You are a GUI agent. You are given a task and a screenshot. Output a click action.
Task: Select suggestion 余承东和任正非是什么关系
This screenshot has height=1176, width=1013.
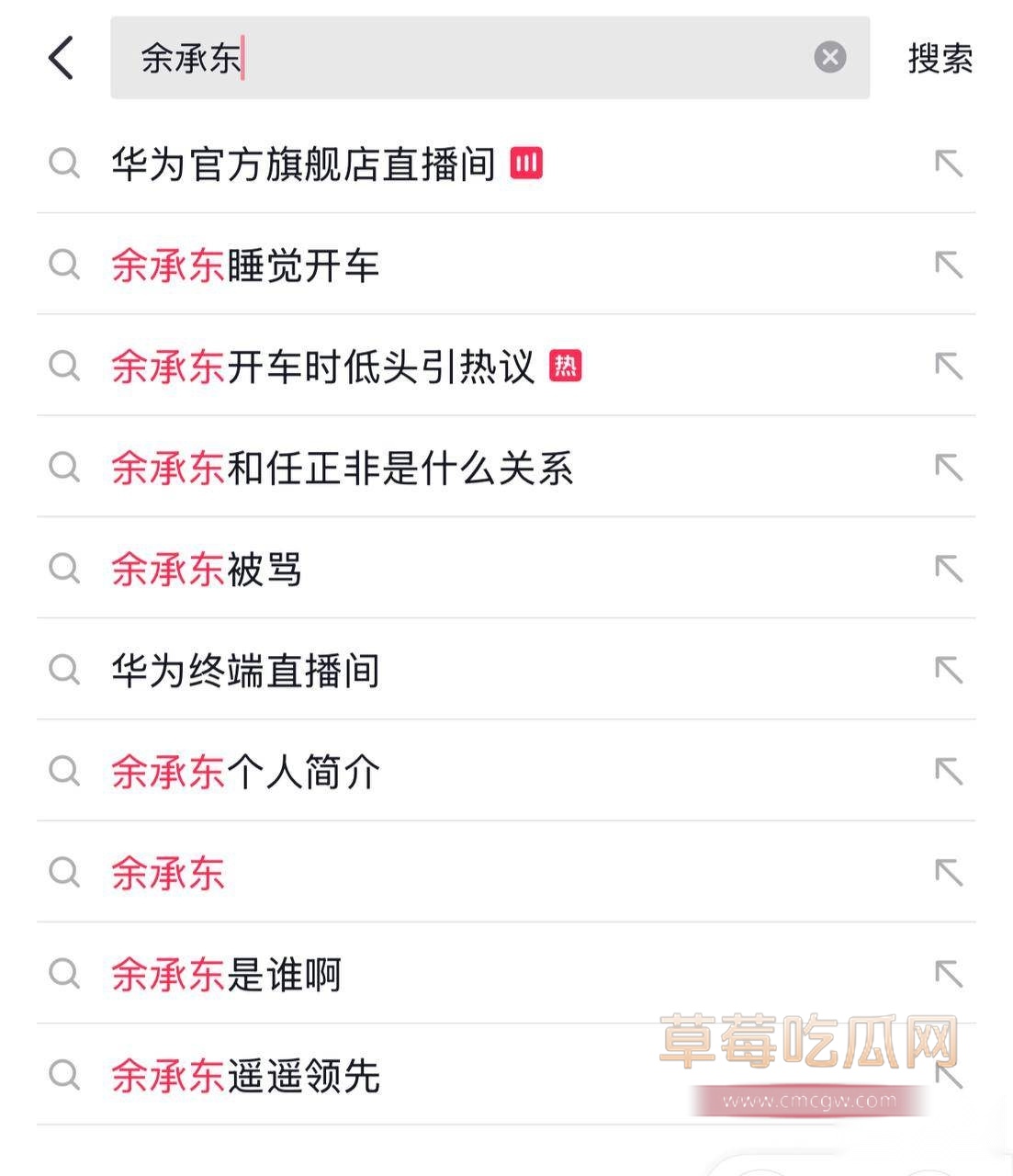point(340,469)
